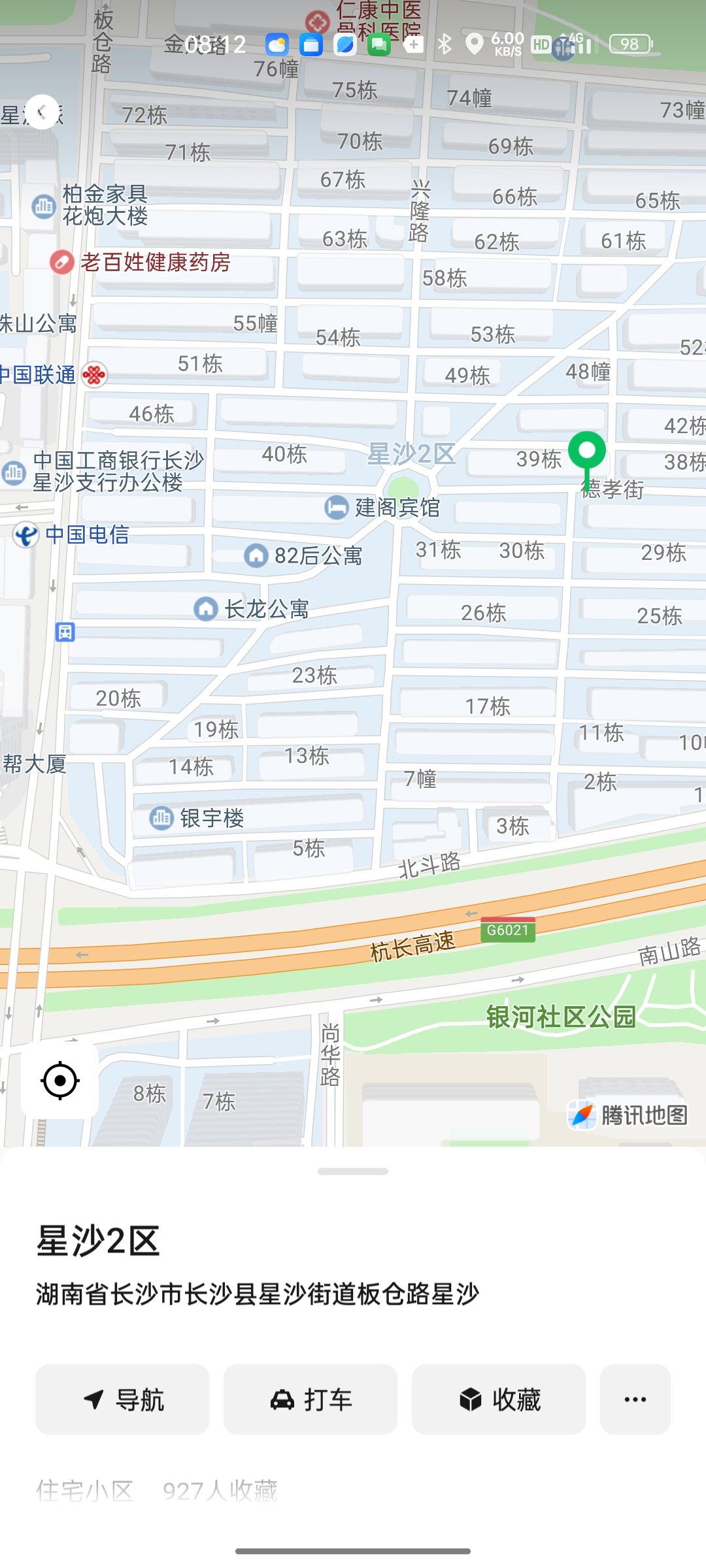Hail a ride with 打车 button
706x1568 pixels.
[311, 1399]
